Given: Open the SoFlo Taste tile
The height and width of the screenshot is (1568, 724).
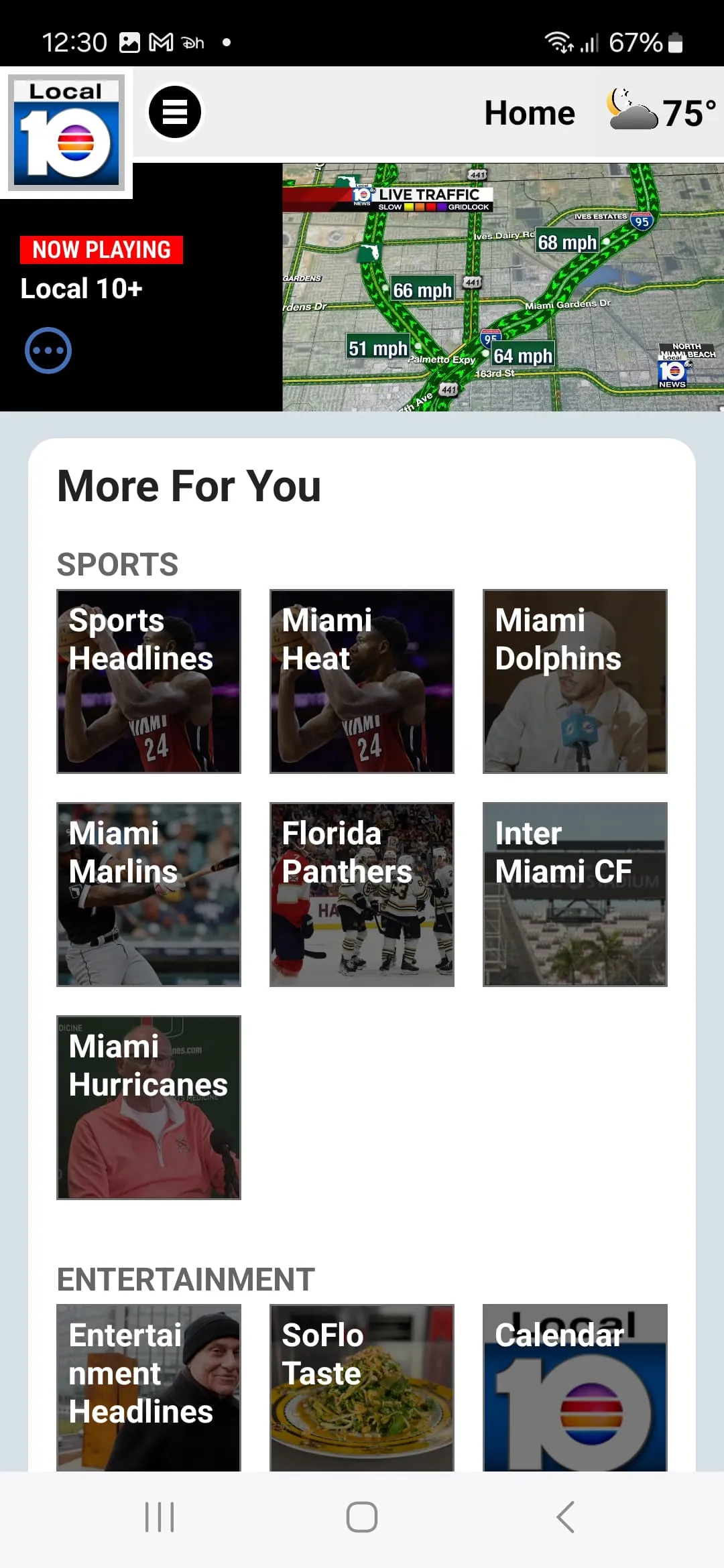Looking at the screenshot, I should [361, 1388].
